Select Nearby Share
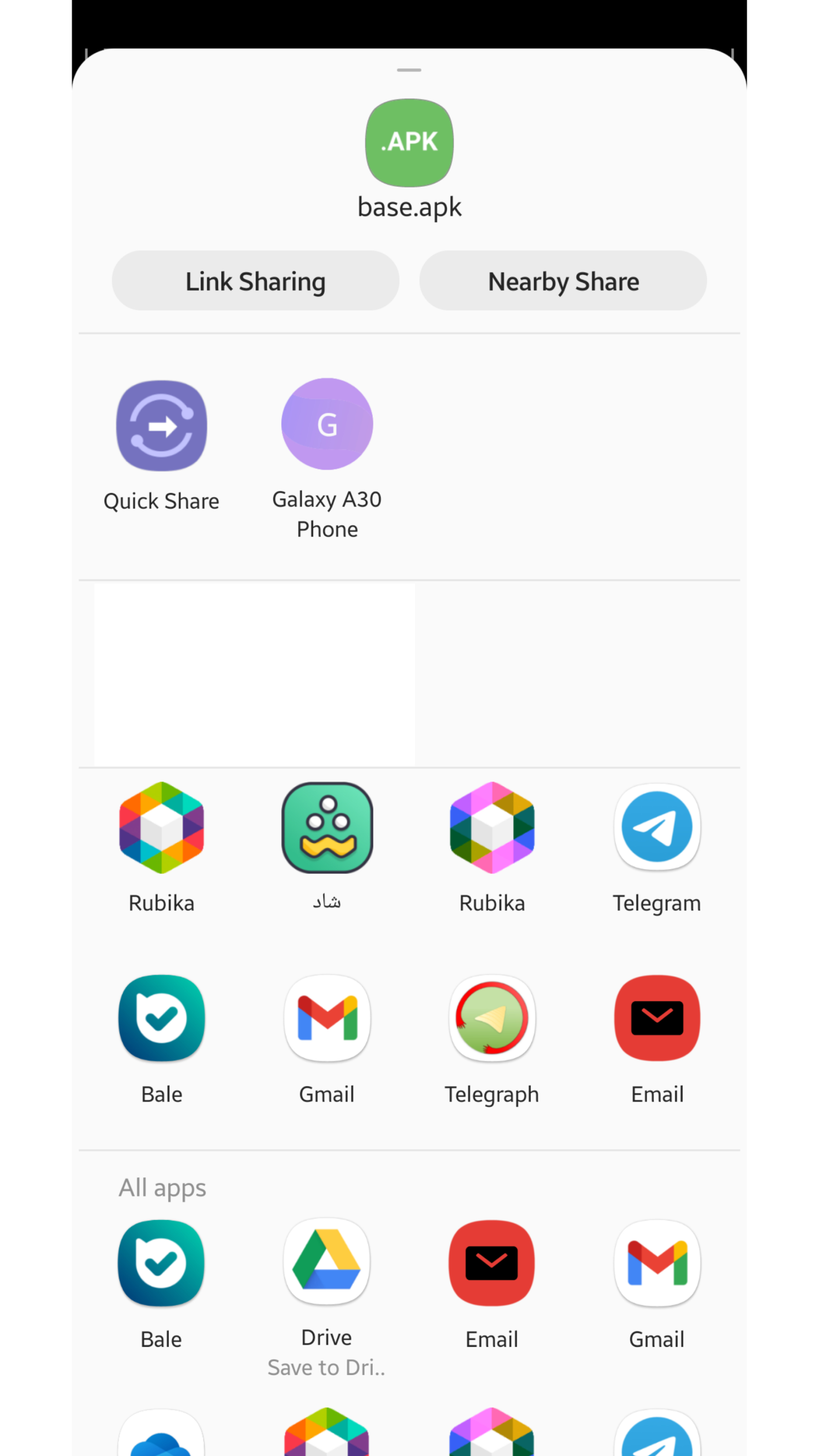The height and width of the screenshot is (1456, 819). [x=563, y=281]
